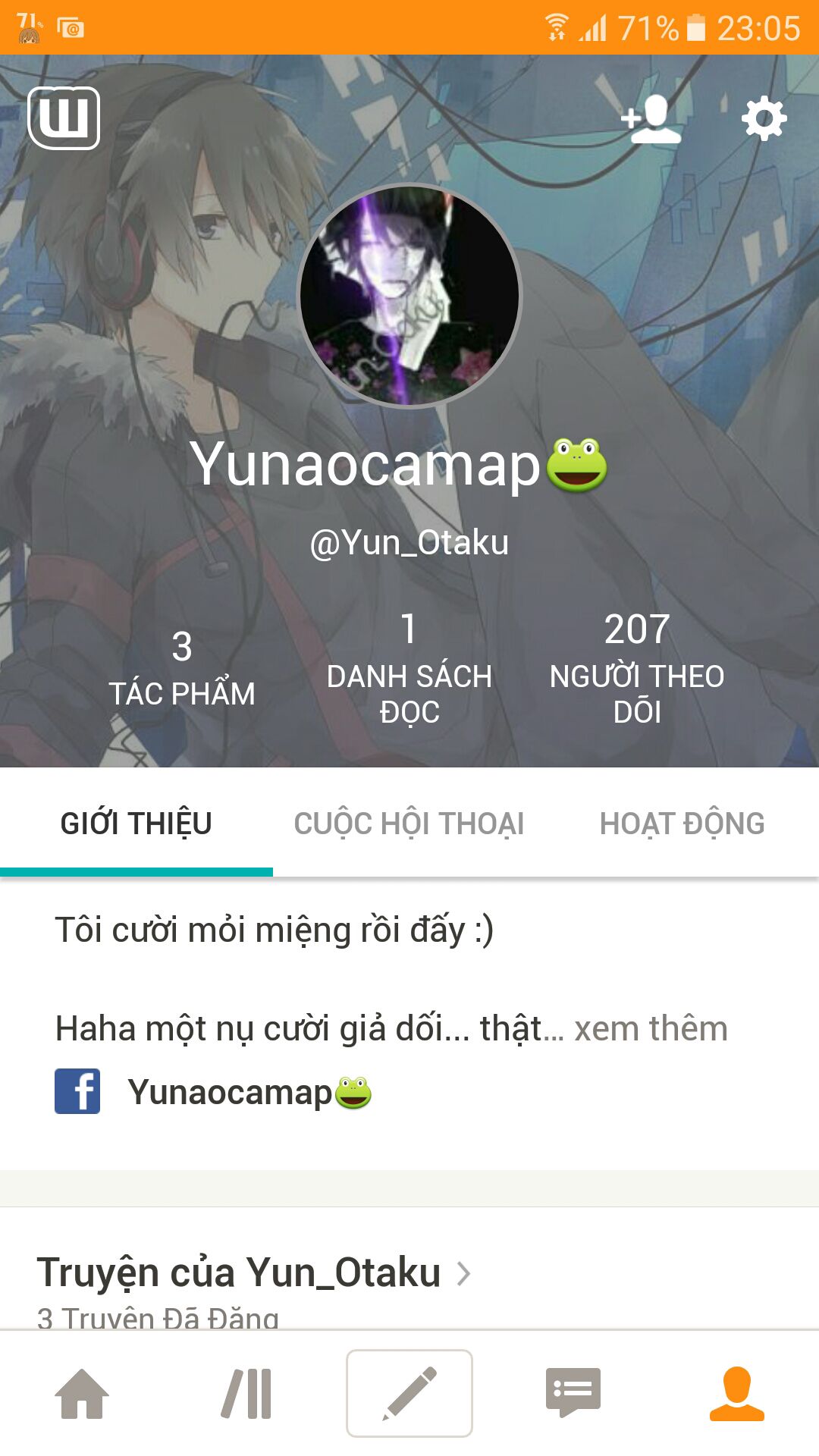Tap the add friends icon
The width and height of the screenshot is (819, 1456).
pos(651,119)
